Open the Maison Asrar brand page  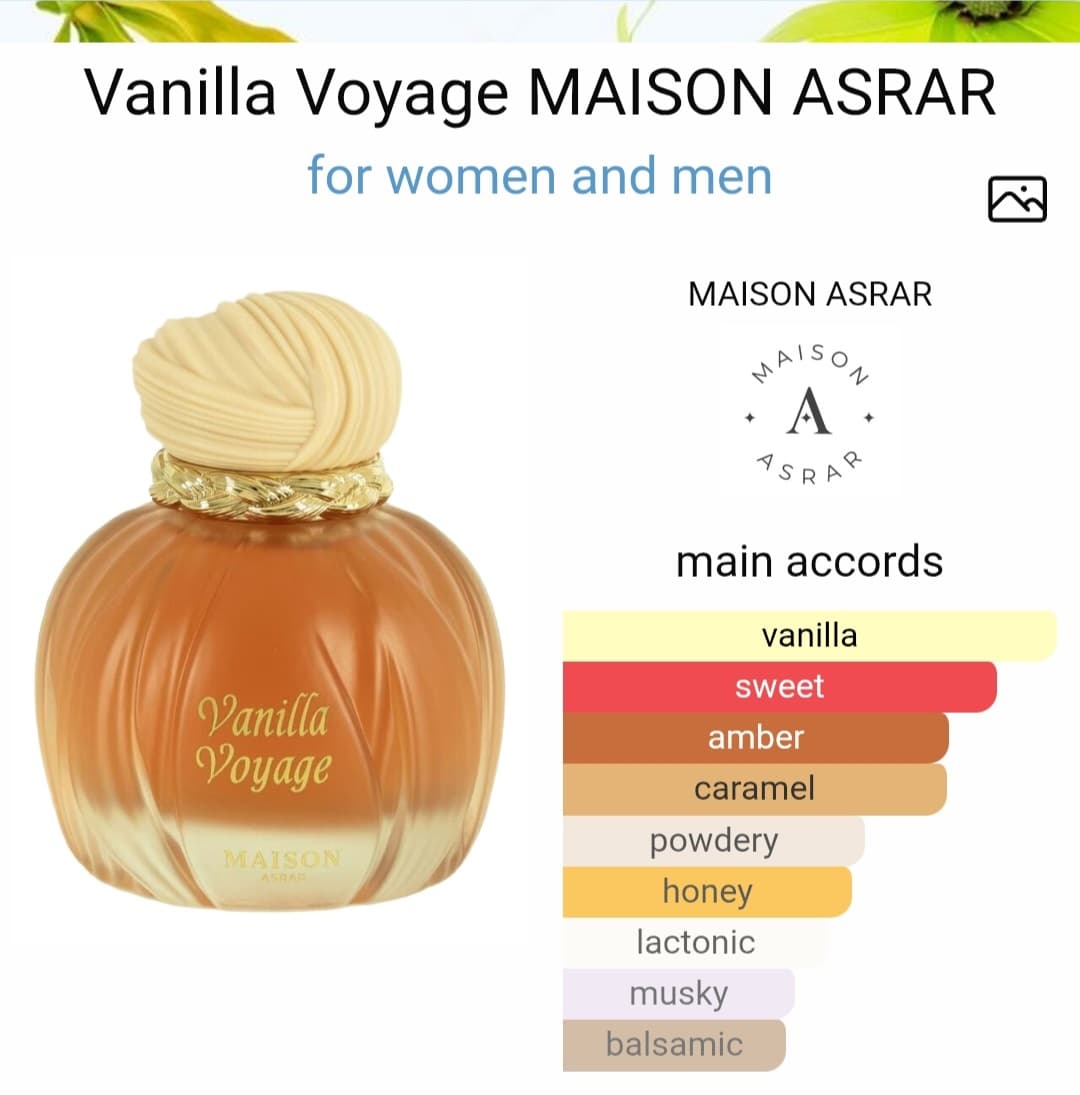[810, 412]
